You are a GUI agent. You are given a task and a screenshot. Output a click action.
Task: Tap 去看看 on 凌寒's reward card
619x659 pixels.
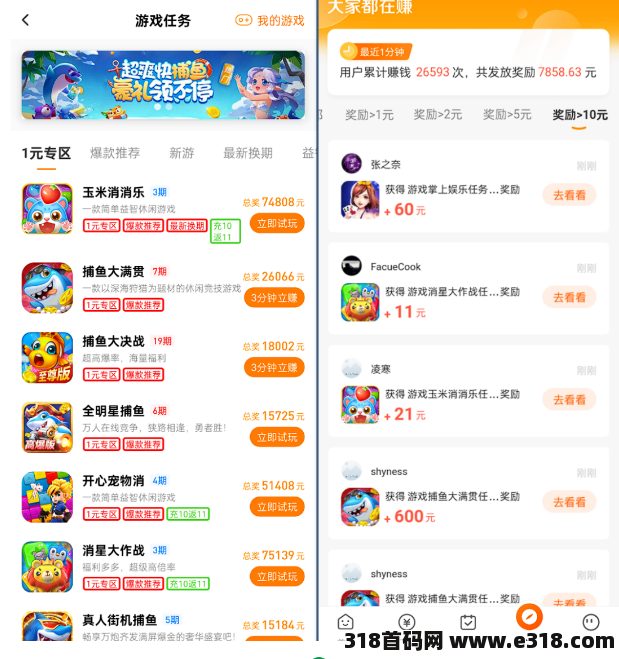coord(569,400)
